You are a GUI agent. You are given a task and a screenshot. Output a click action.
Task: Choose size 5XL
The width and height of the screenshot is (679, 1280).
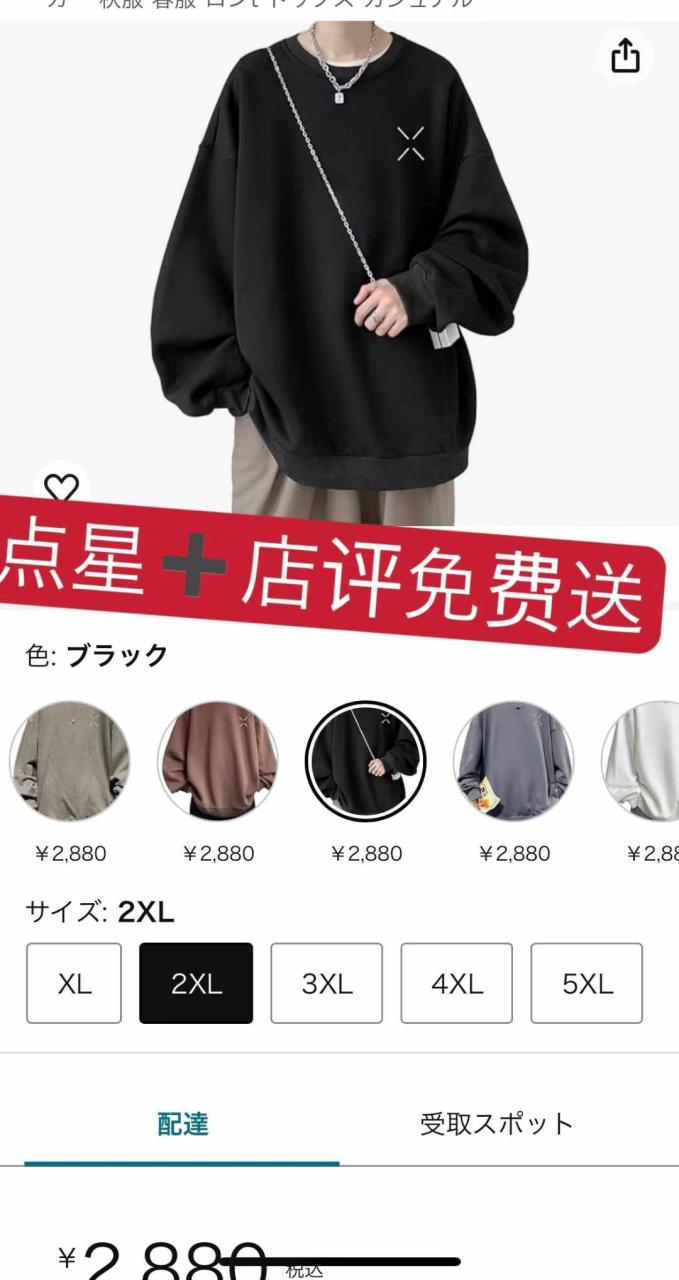tap(587, 983)
